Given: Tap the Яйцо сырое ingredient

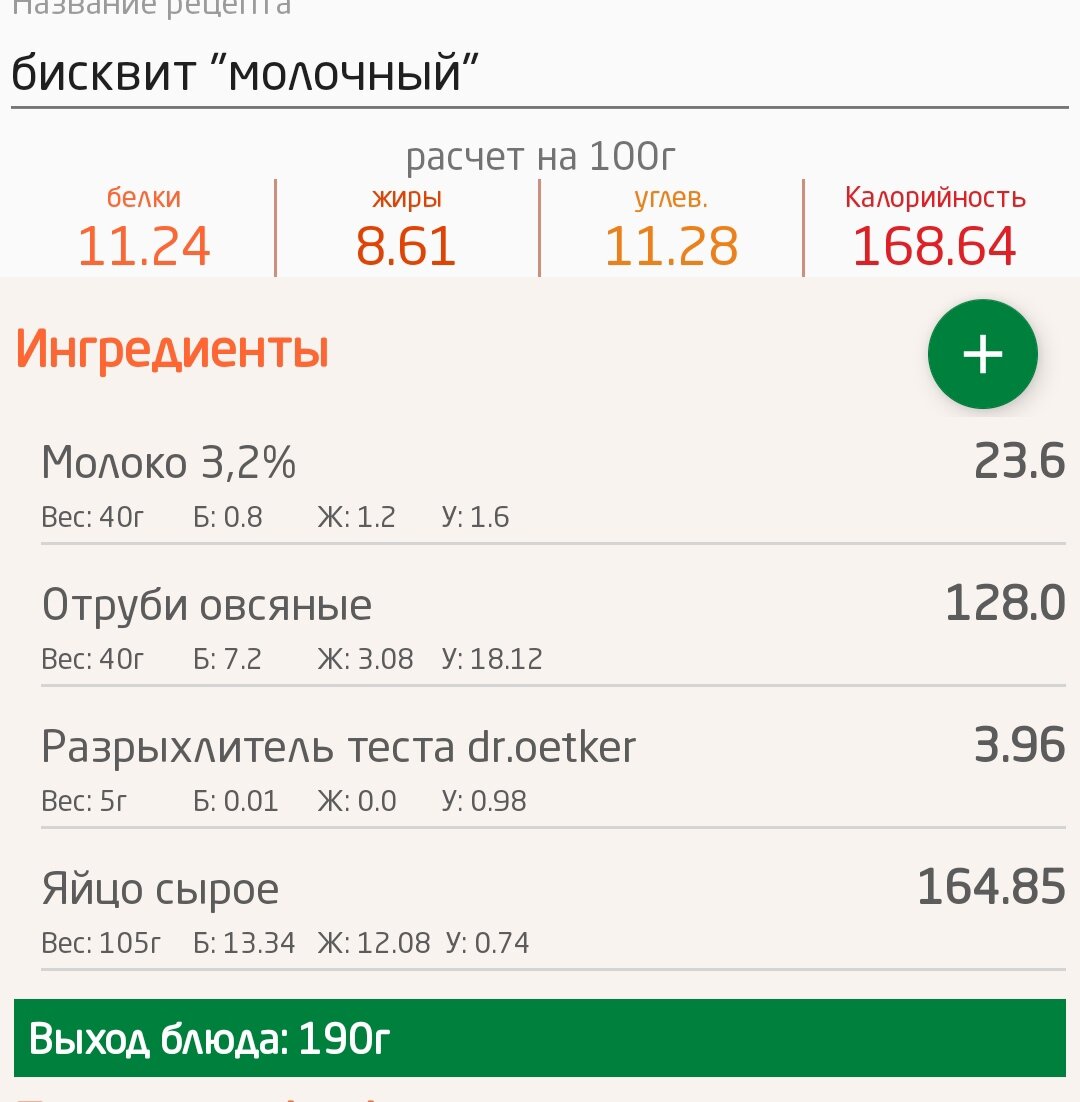Looking at the screenshot, I should point(158,888).
